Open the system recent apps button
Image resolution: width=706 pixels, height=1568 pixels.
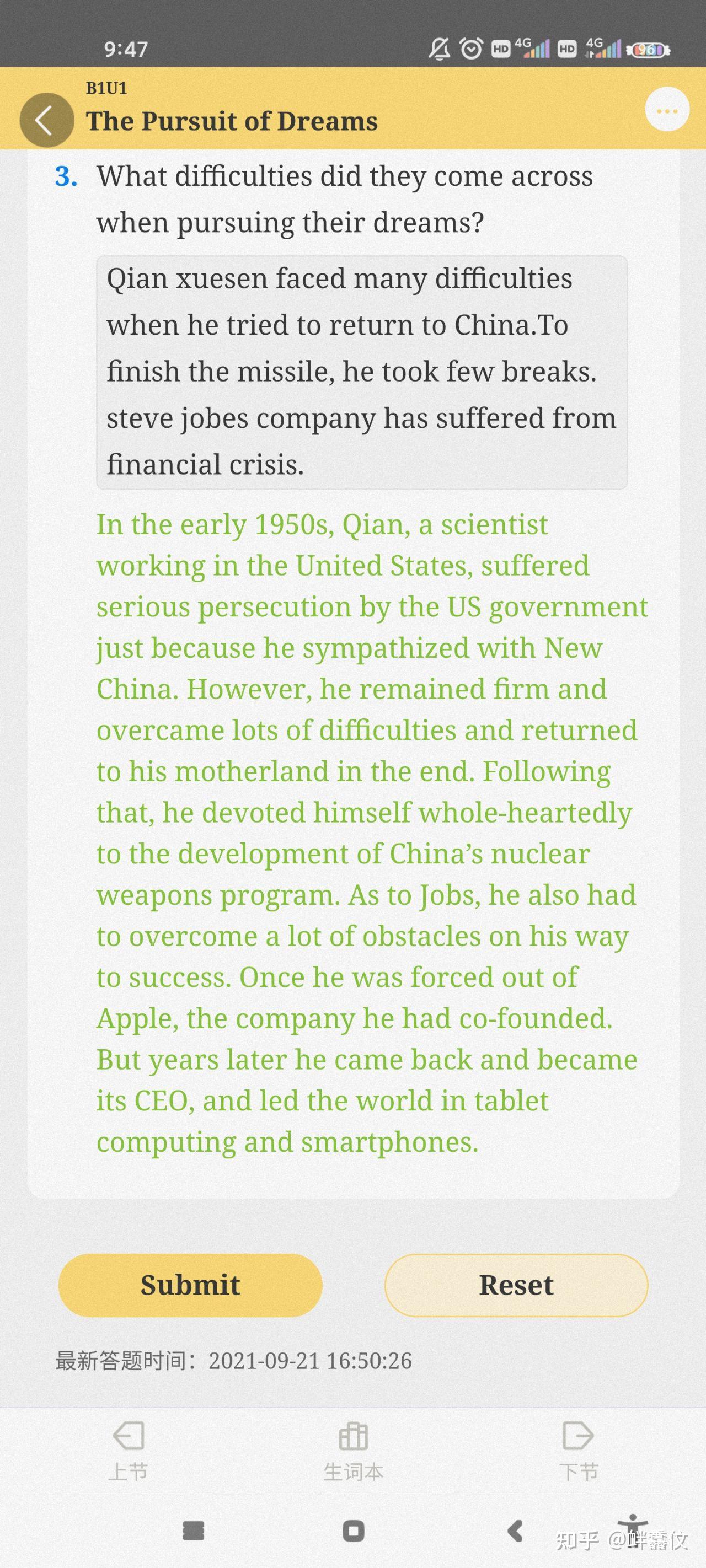coord(194,1531)
